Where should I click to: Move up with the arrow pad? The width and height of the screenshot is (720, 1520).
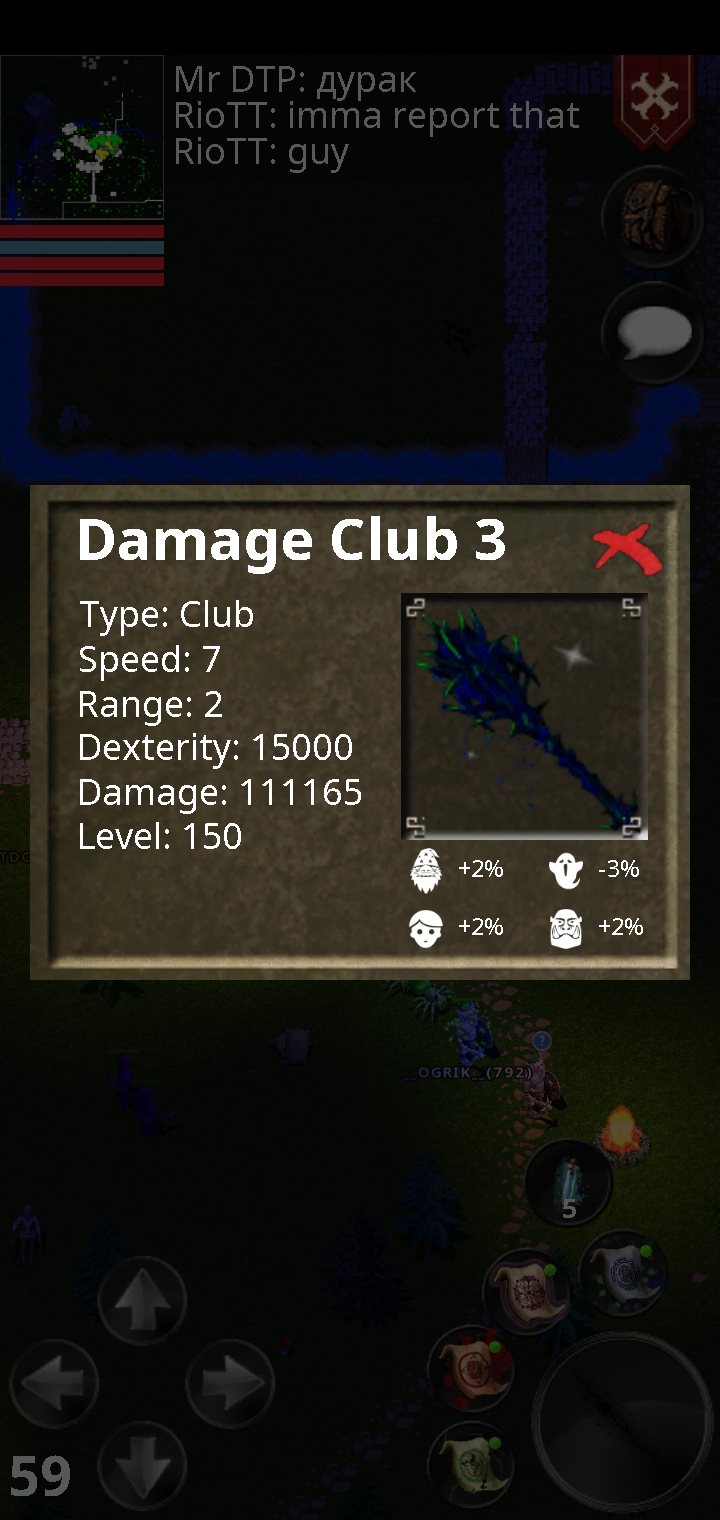pyautogui.click(x=141, y=1301)
